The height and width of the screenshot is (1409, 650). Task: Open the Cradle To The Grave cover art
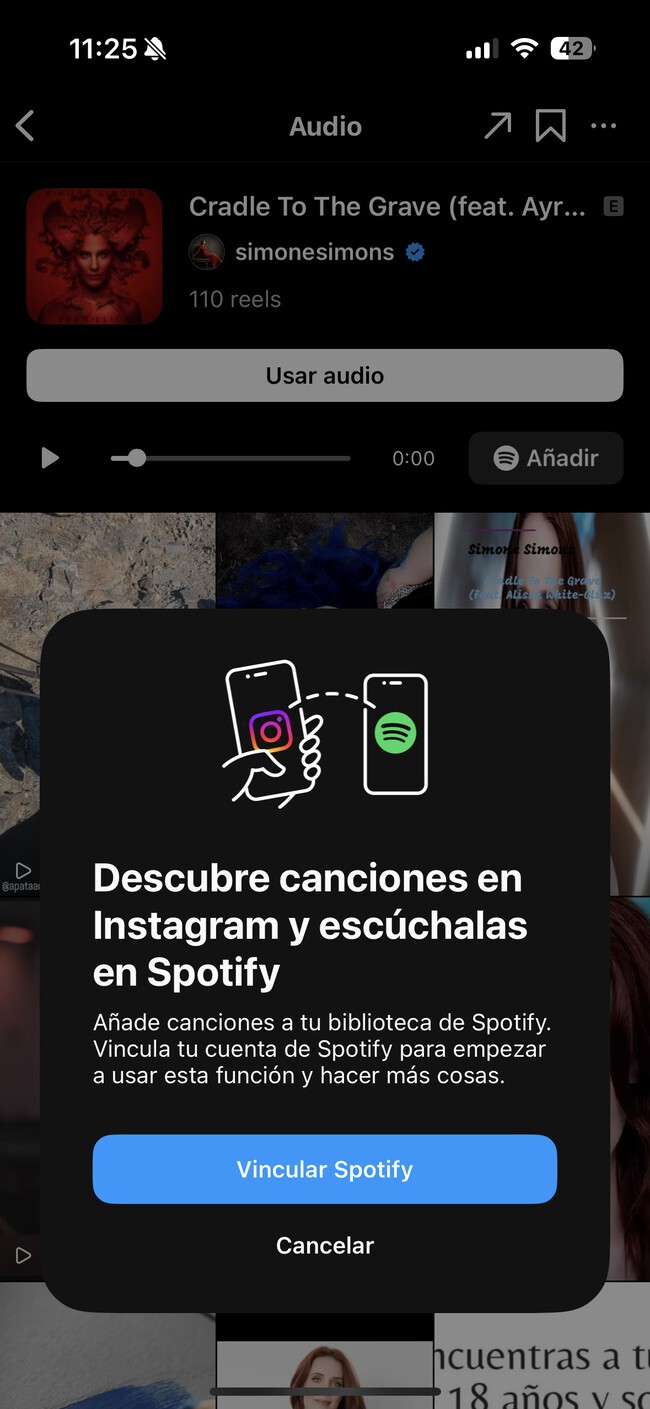(94, 256)
